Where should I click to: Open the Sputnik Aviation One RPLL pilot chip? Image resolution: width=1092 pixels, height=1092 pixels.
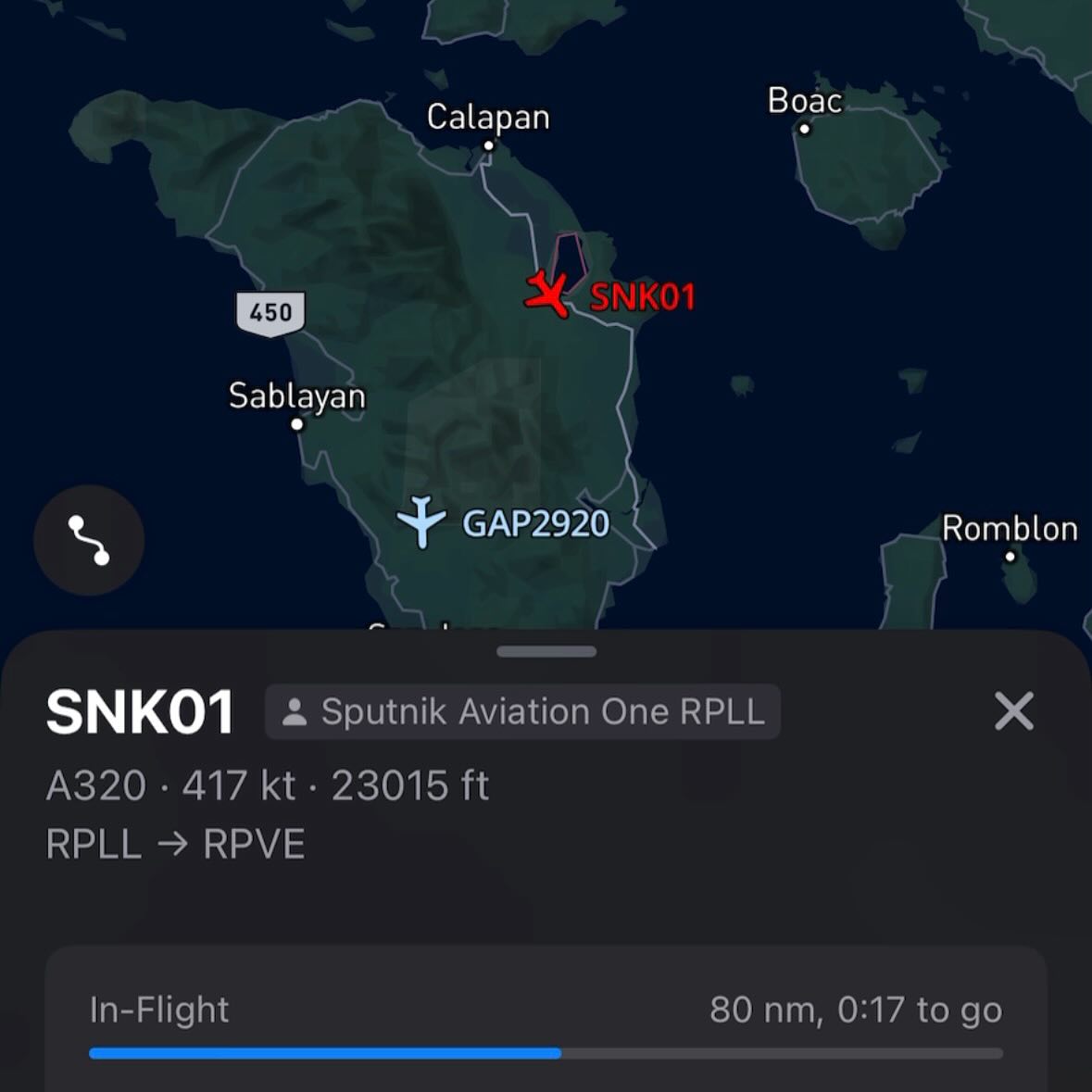pos(522,712)
